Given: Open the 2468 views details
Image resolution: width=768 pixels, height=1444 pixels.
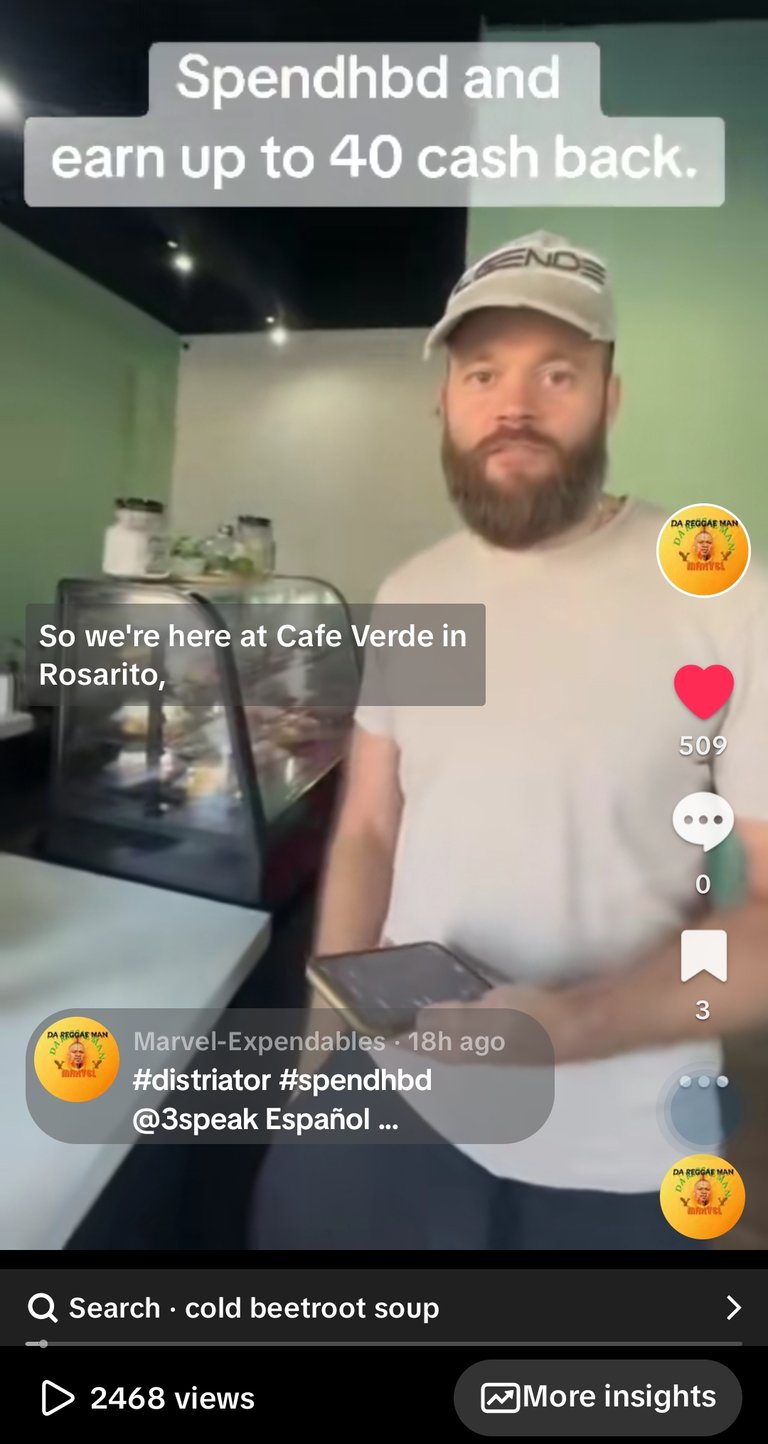Looking at the screenshot, I should tap(148, 1398).
